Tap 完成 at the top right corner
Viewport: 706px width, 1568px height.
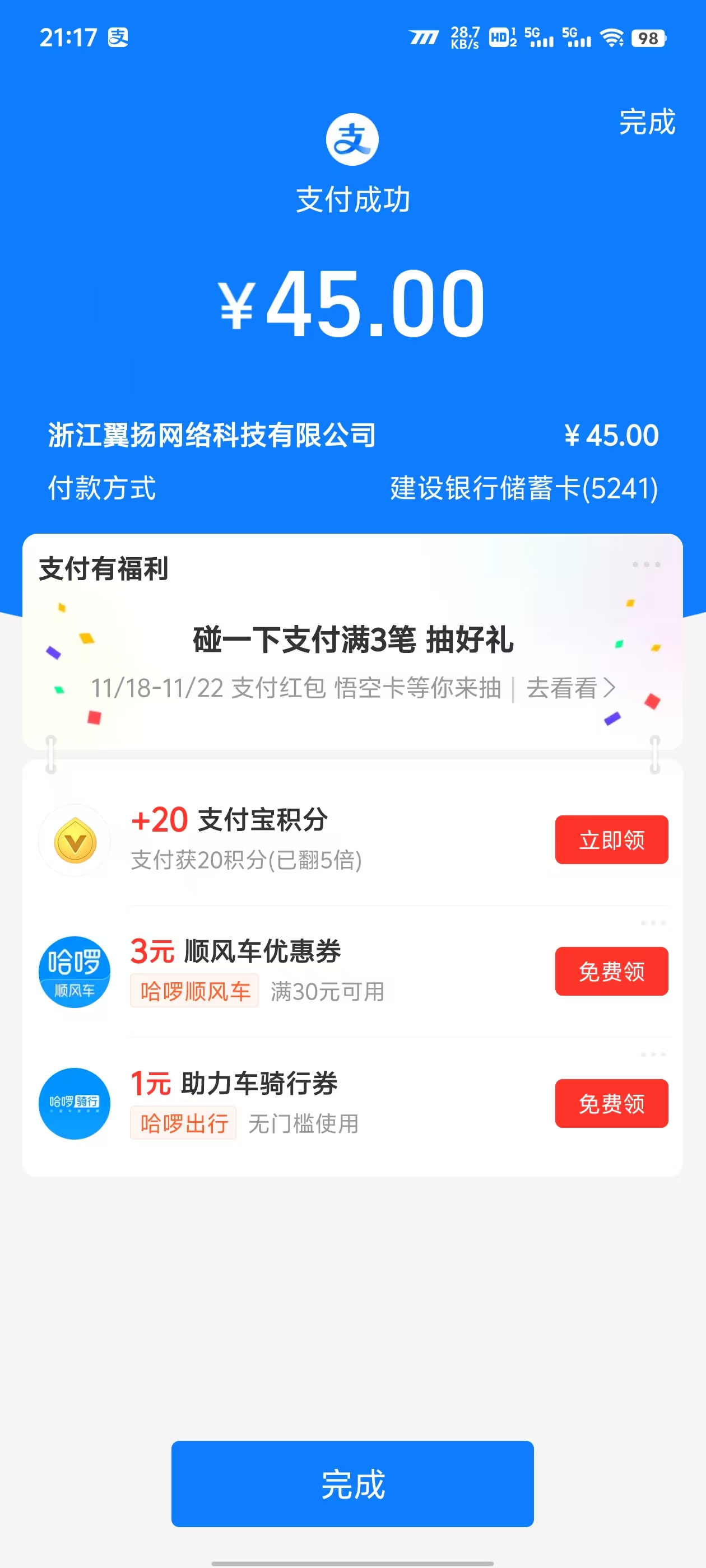pyautogui.click(x=646, y=122)
